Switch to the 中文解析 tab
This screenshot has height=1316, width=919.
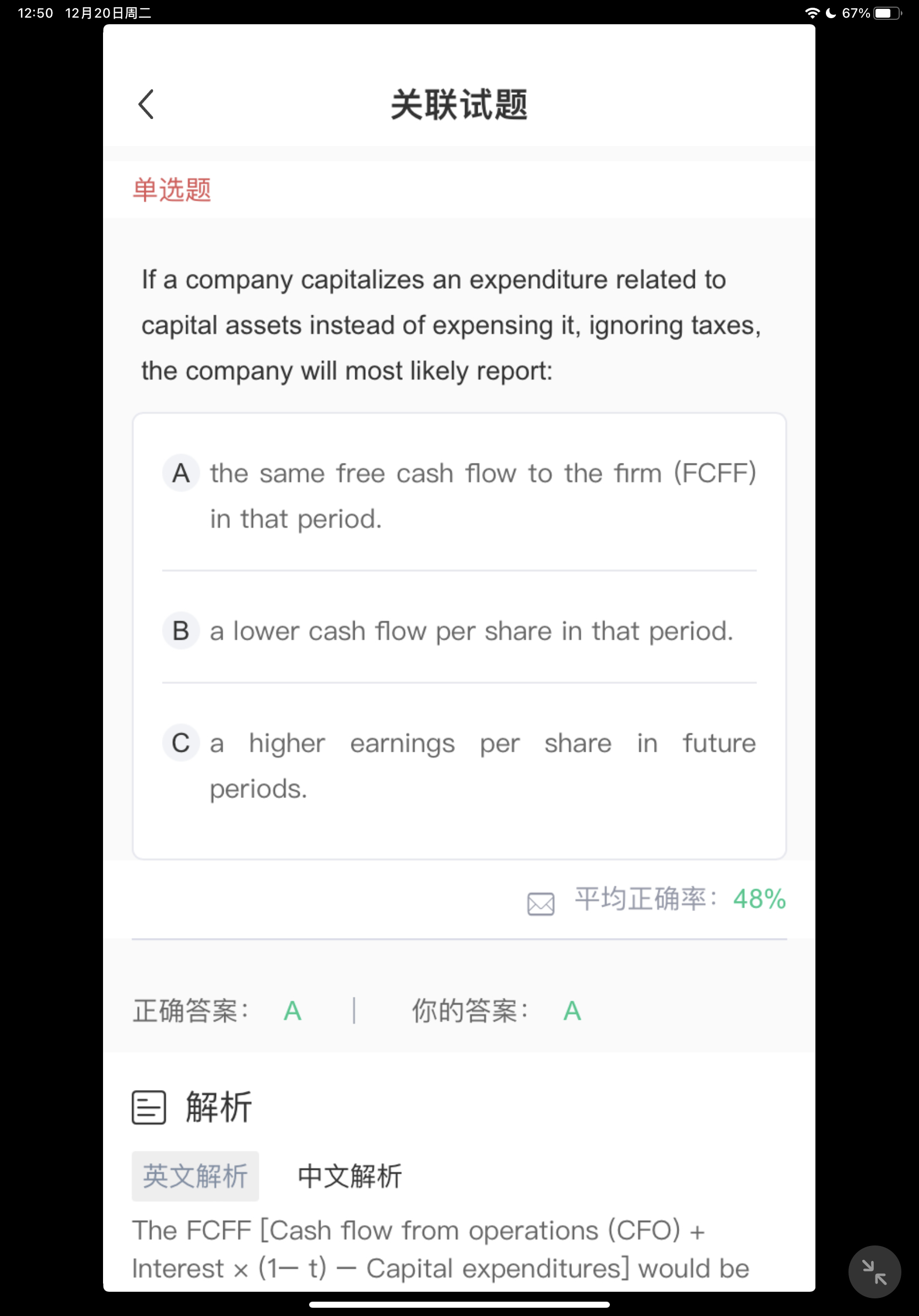point(349,1176)
